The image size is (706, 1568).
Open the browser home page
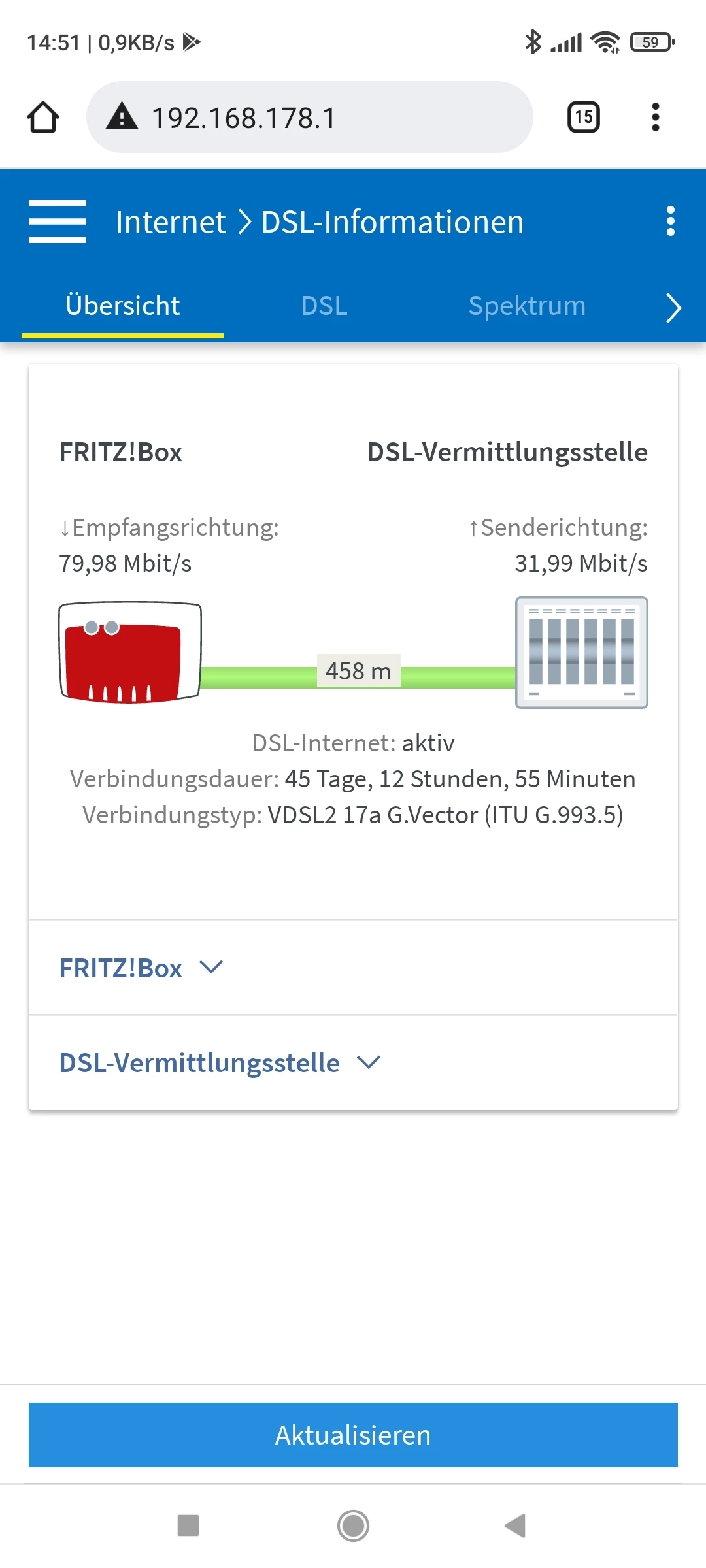pos(43,118)
